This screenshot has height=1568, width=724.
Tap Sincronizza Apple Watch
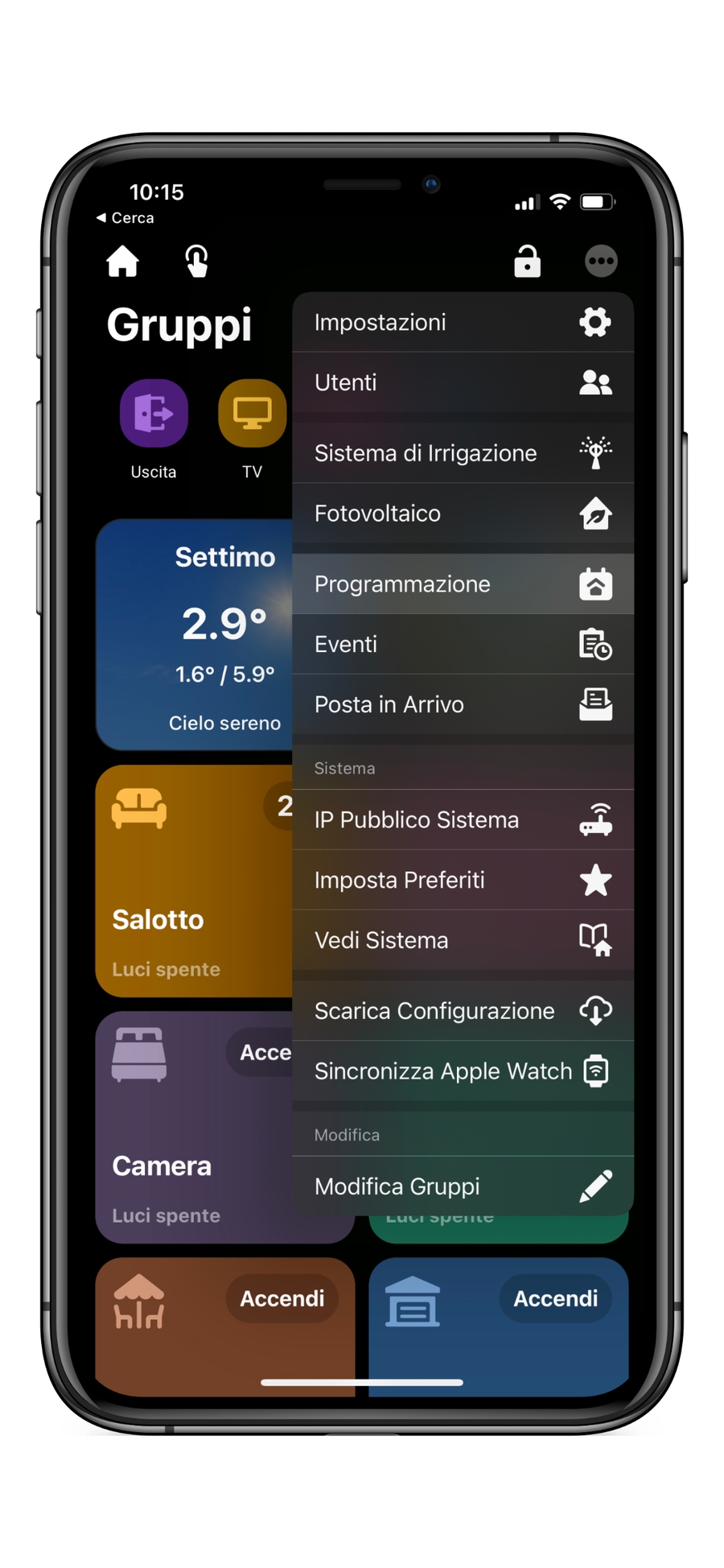(x=462, y=1071)
